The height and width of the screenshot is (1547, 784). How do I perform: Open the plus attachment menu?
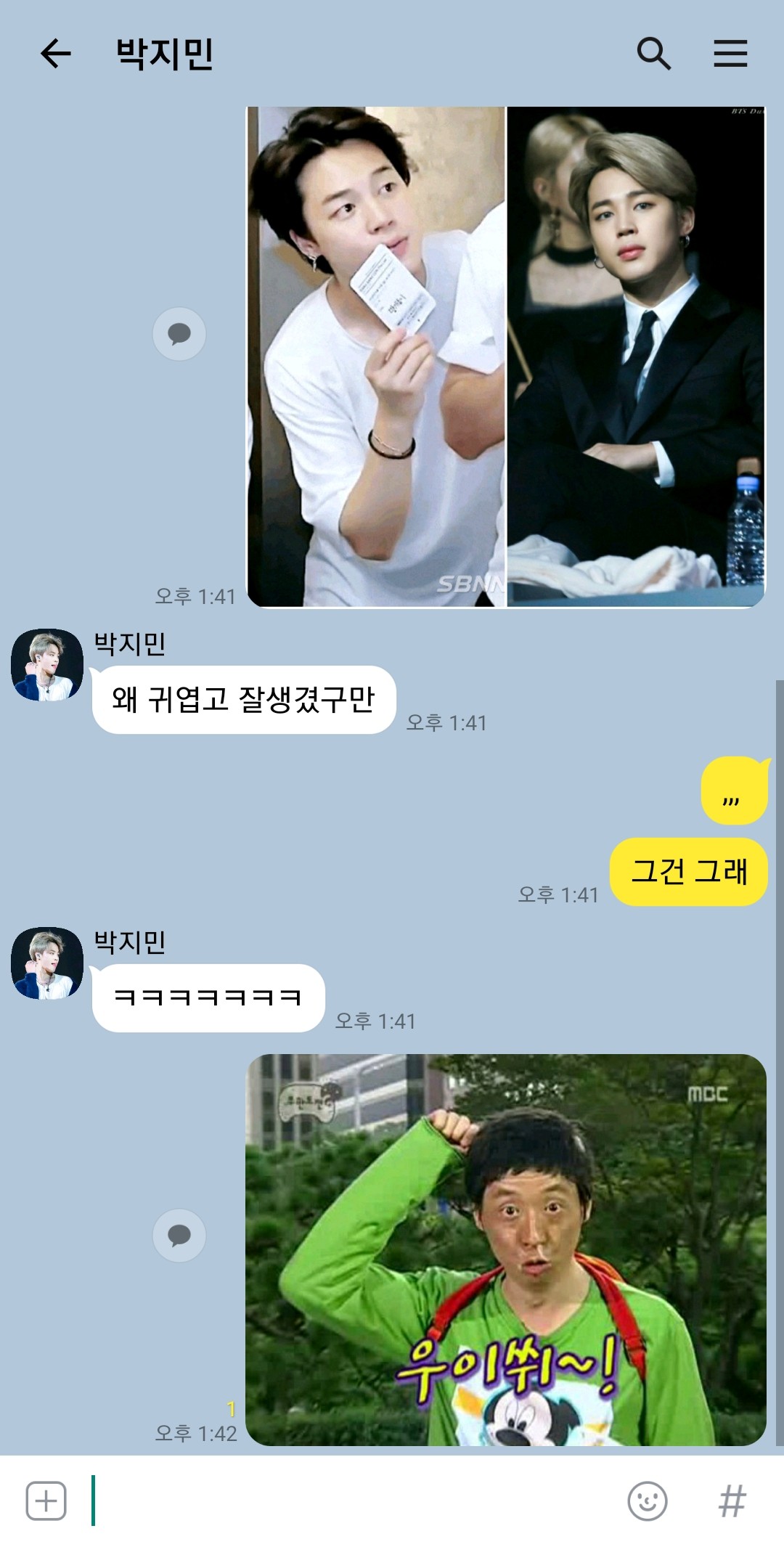click(x=46, y=1501)
